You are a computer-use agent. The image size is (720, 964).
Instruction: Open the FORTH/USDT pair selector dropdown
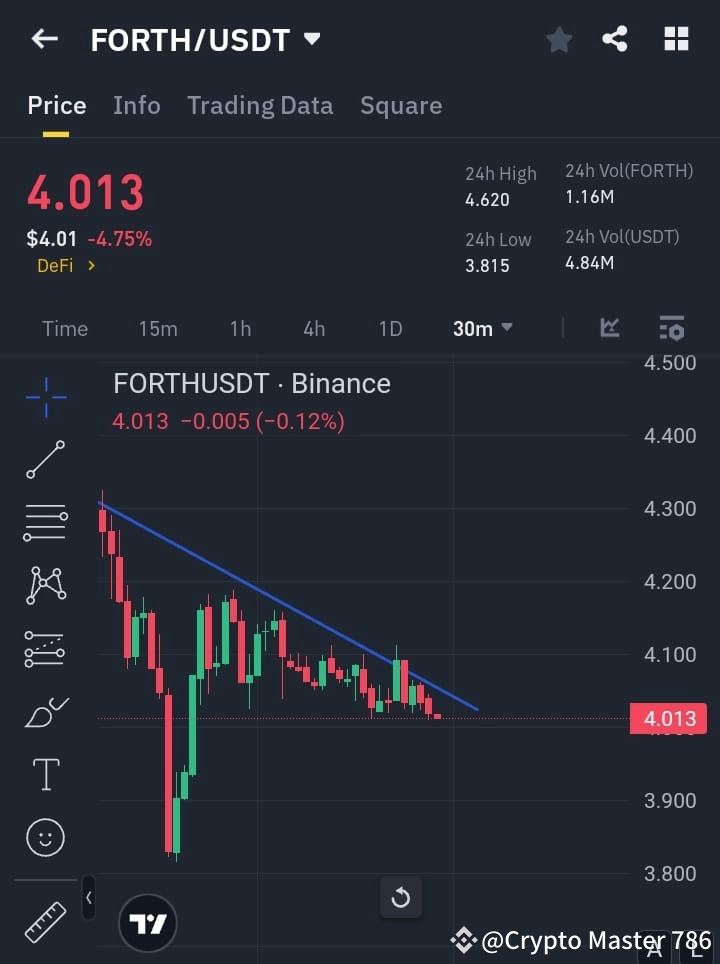311,40
